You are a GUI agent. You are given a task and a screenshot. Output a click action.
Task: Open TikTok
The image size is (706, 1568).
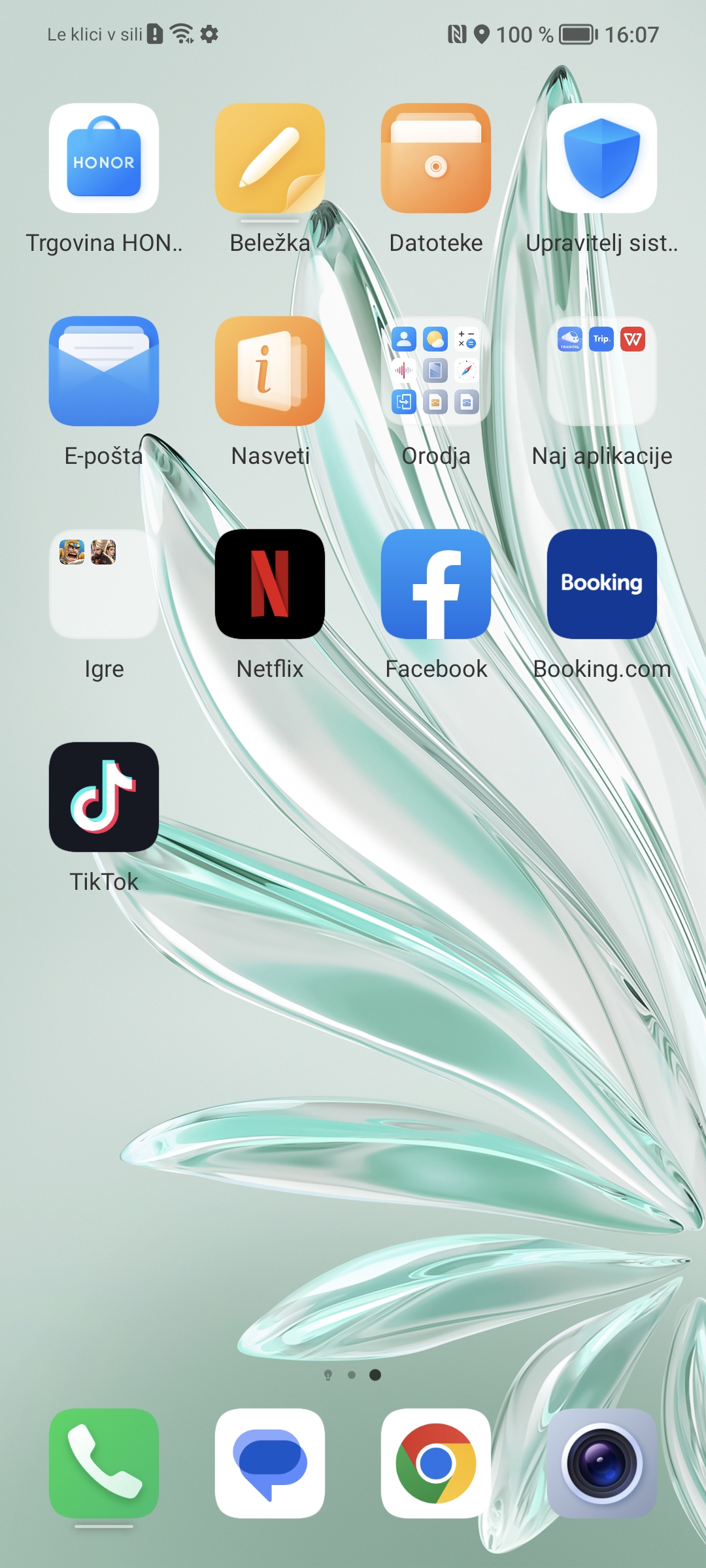click(104, 797)
